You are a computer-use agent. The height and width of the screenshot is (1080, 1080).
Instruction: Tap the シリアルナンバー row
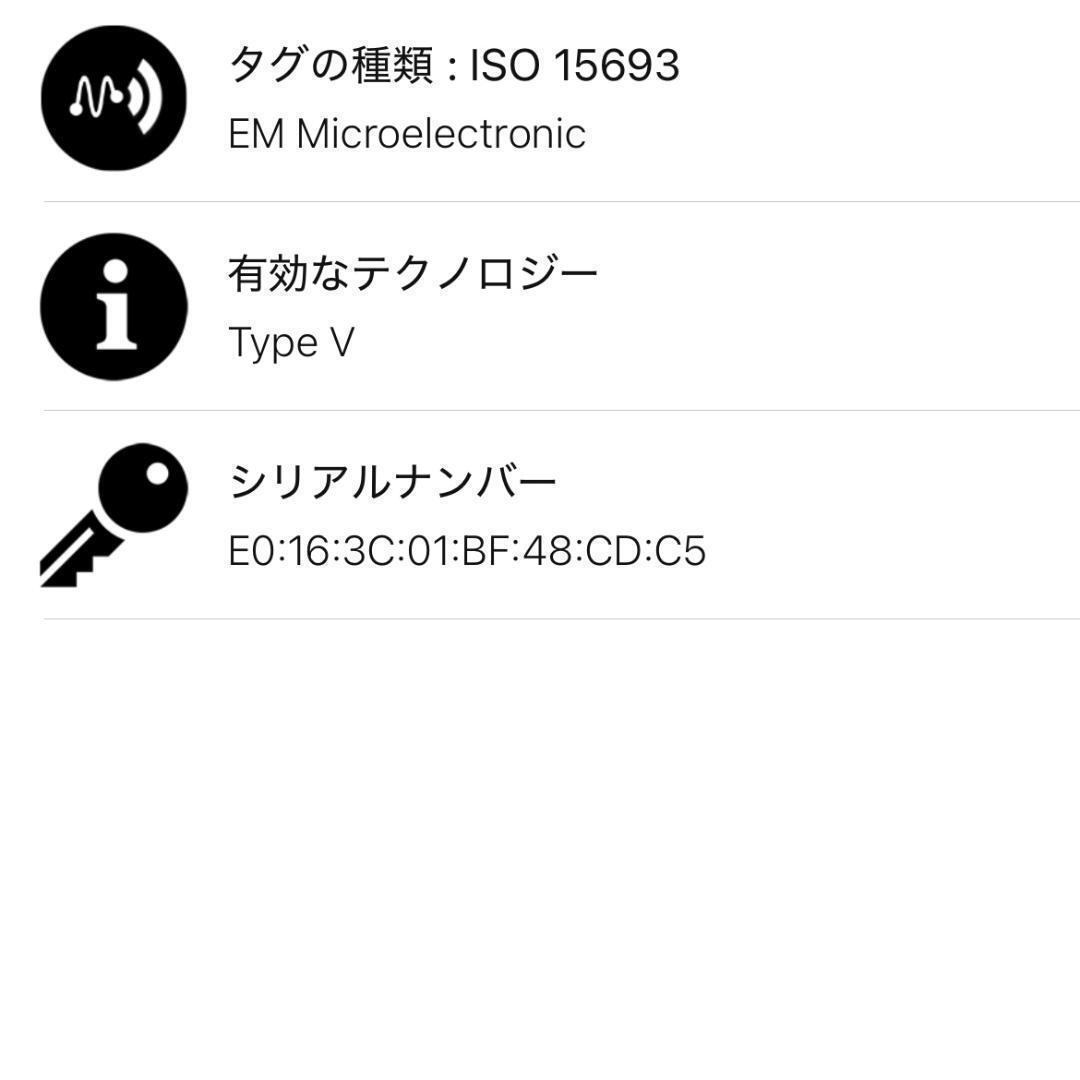point(467,516)
